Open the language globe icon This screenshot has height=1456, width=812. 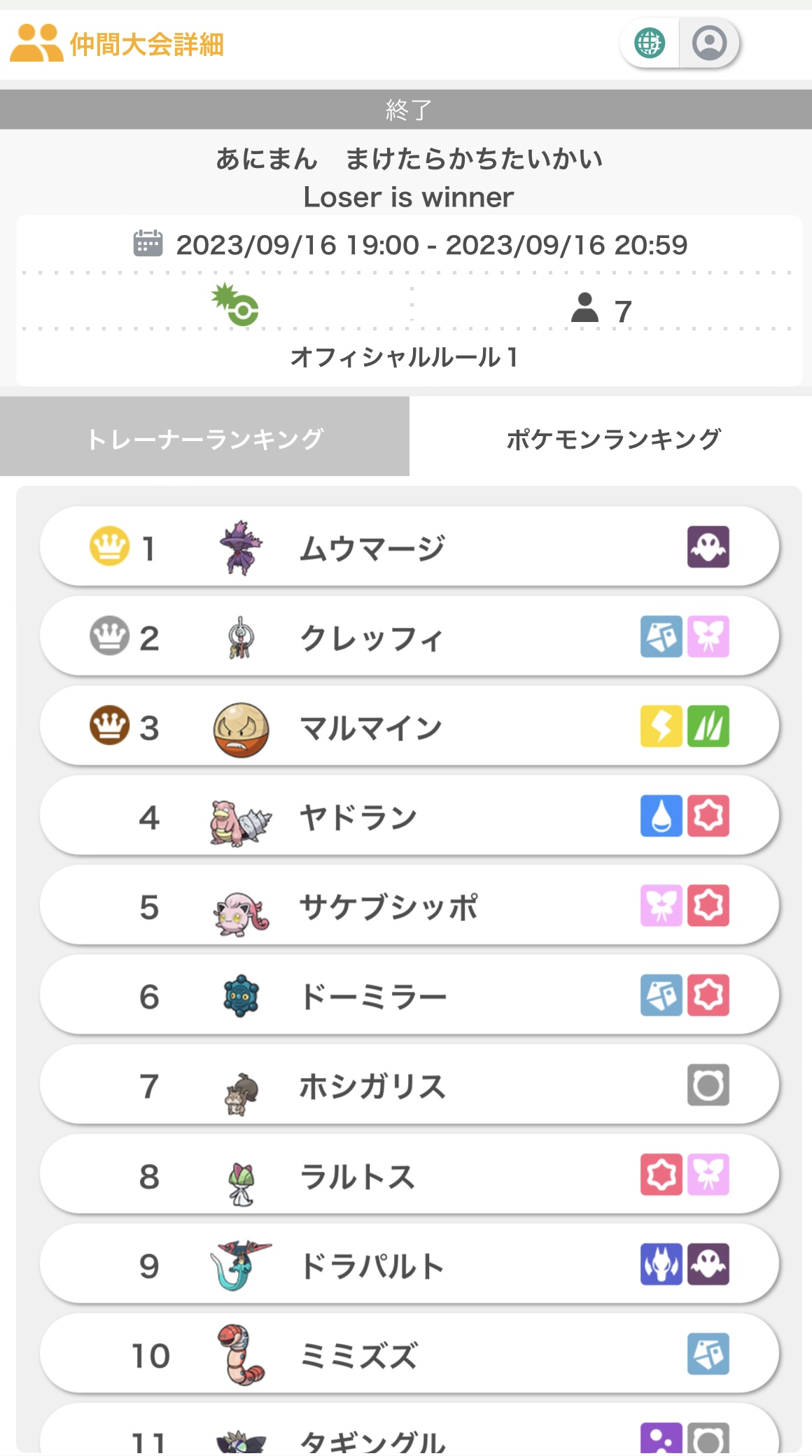point(650,43)
